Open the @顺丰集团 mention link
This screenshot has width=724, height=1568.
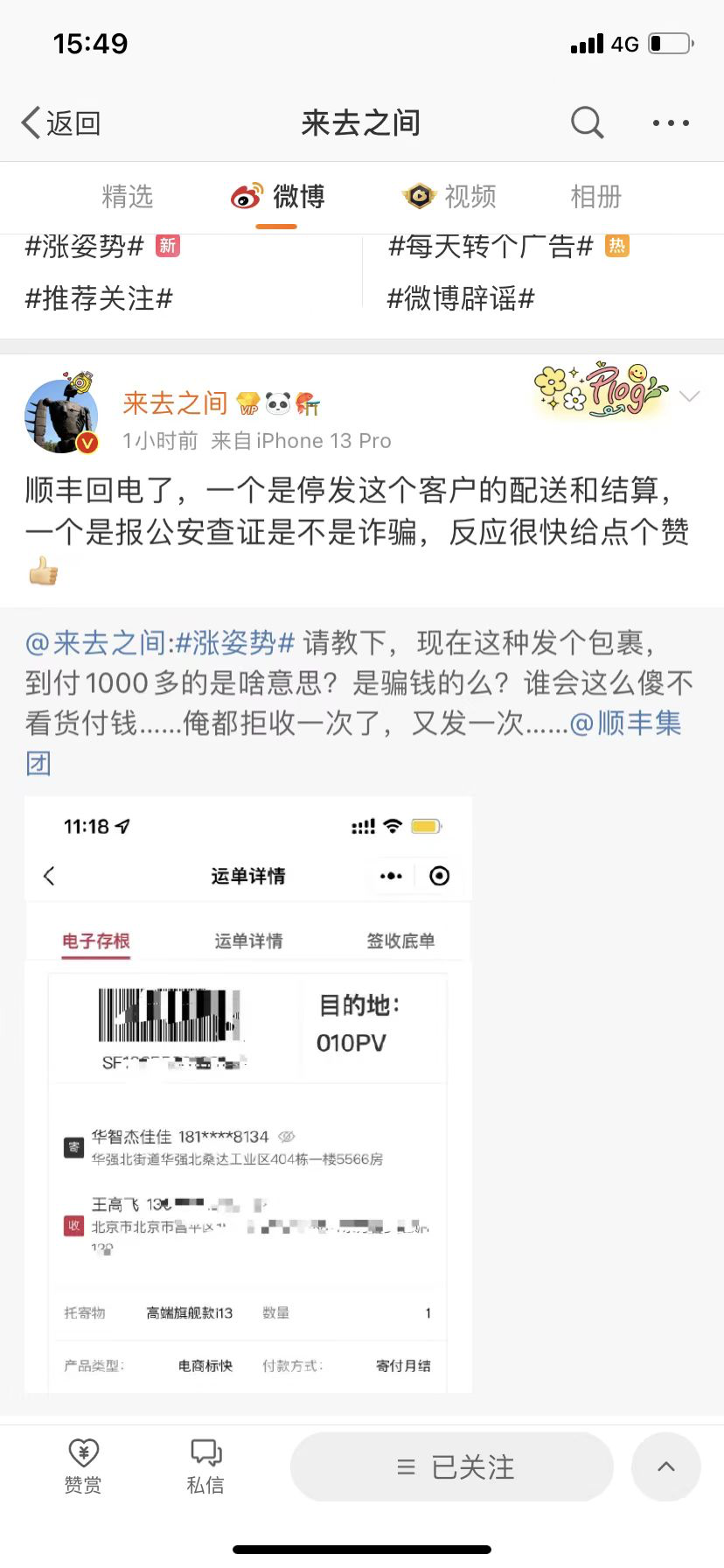(625, 724)
